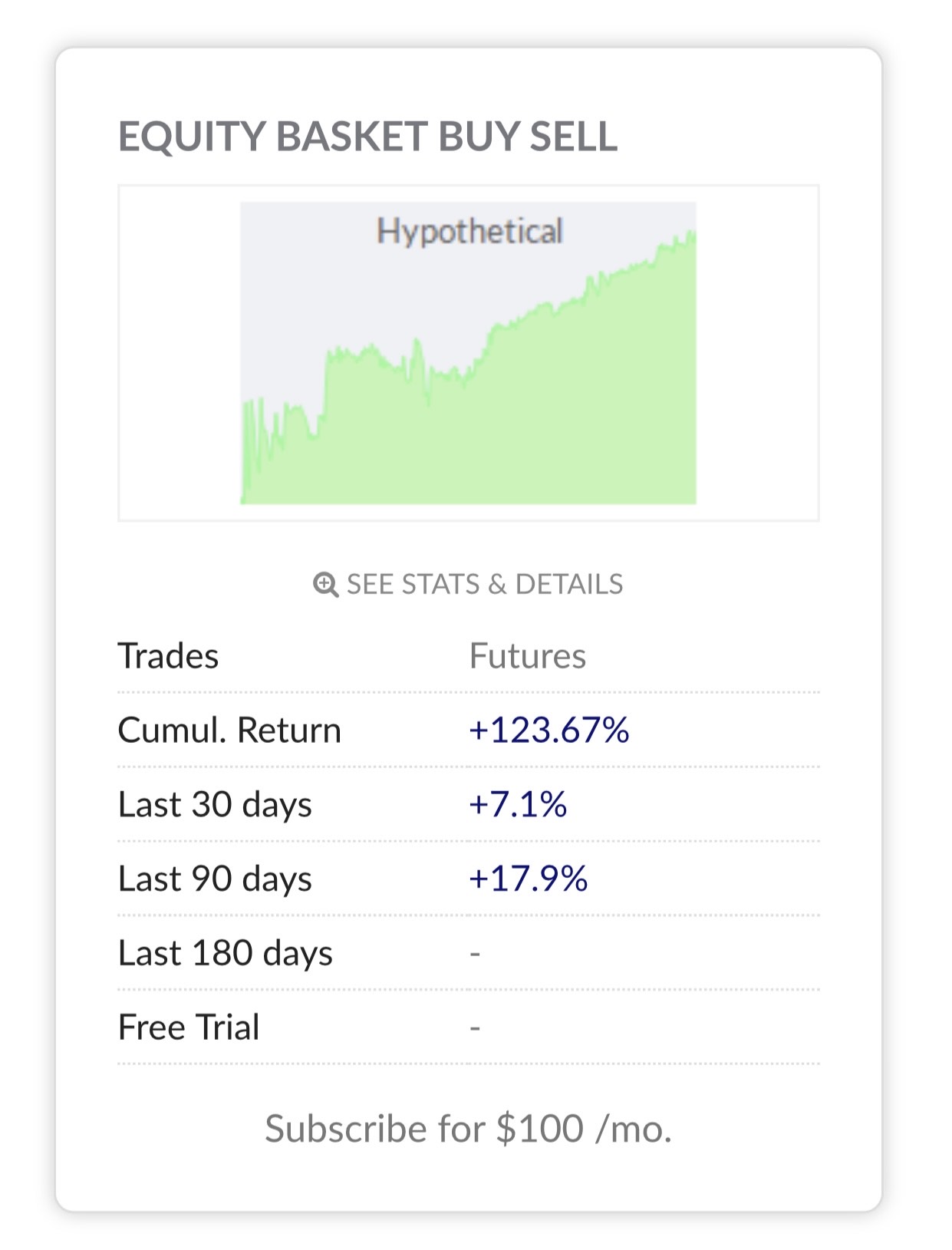The width and height of the screenshot is (952, 1250).
Task: Open the Hypothetical equity chart
Action: [x=468, y=353]
